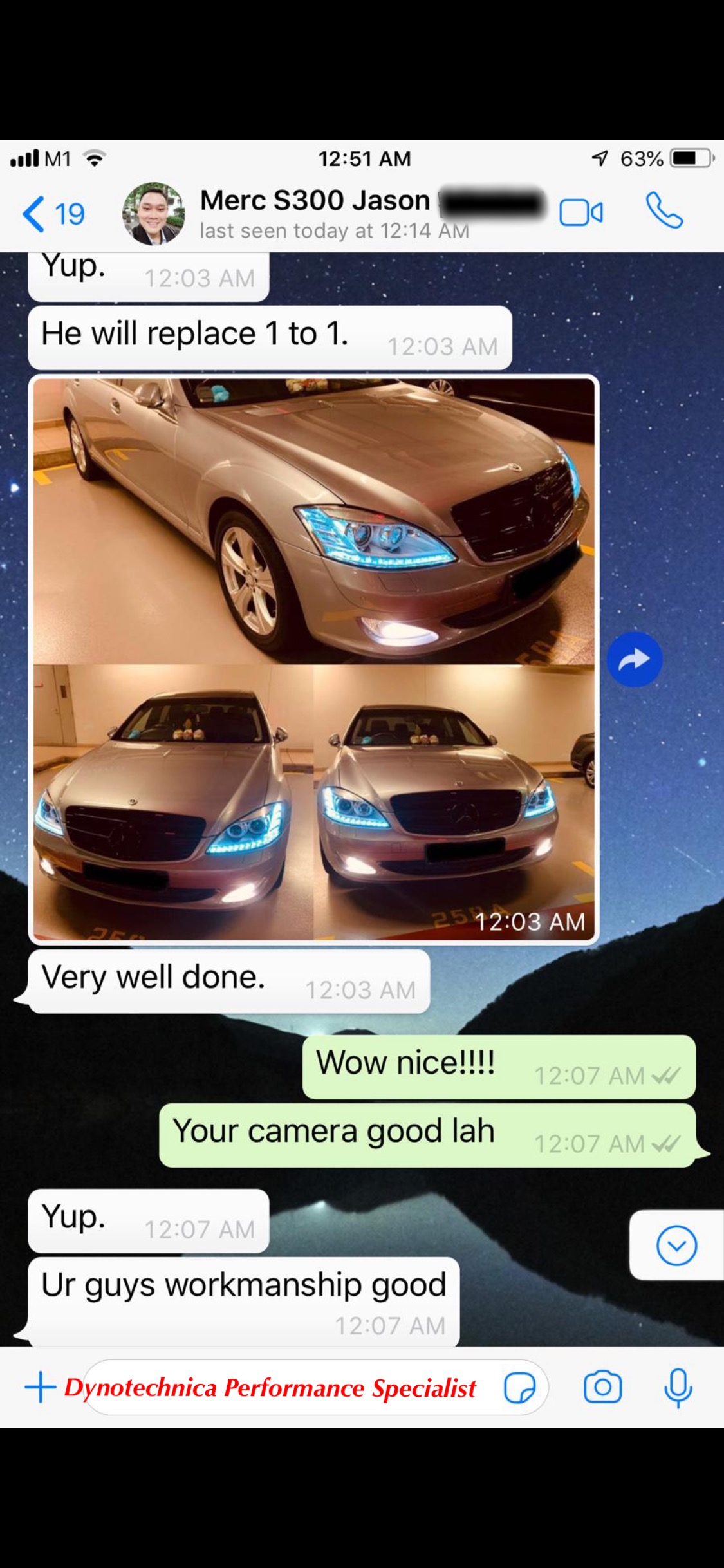Open the sticker picker

519,1388
